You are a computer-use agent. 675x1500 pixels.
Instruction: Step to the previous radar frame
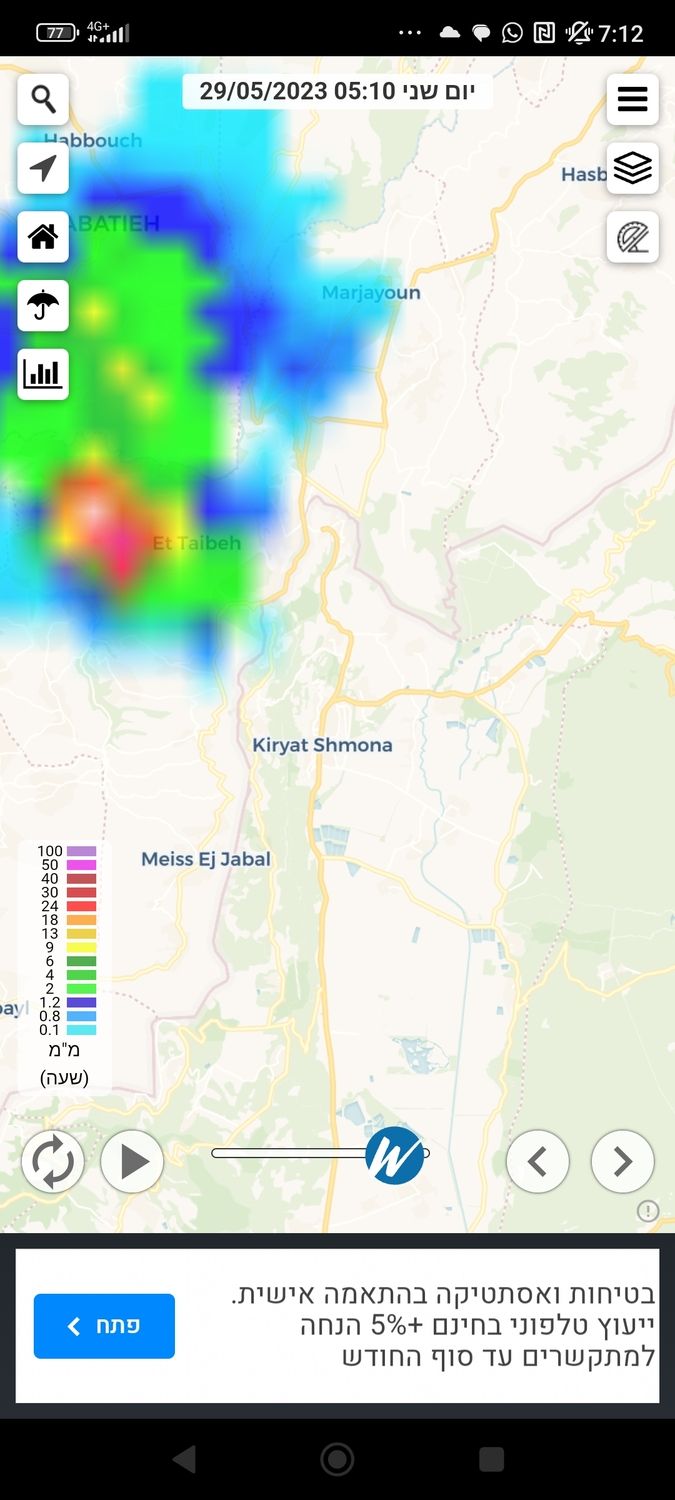pyautogui.click(x=537, y=1161)
